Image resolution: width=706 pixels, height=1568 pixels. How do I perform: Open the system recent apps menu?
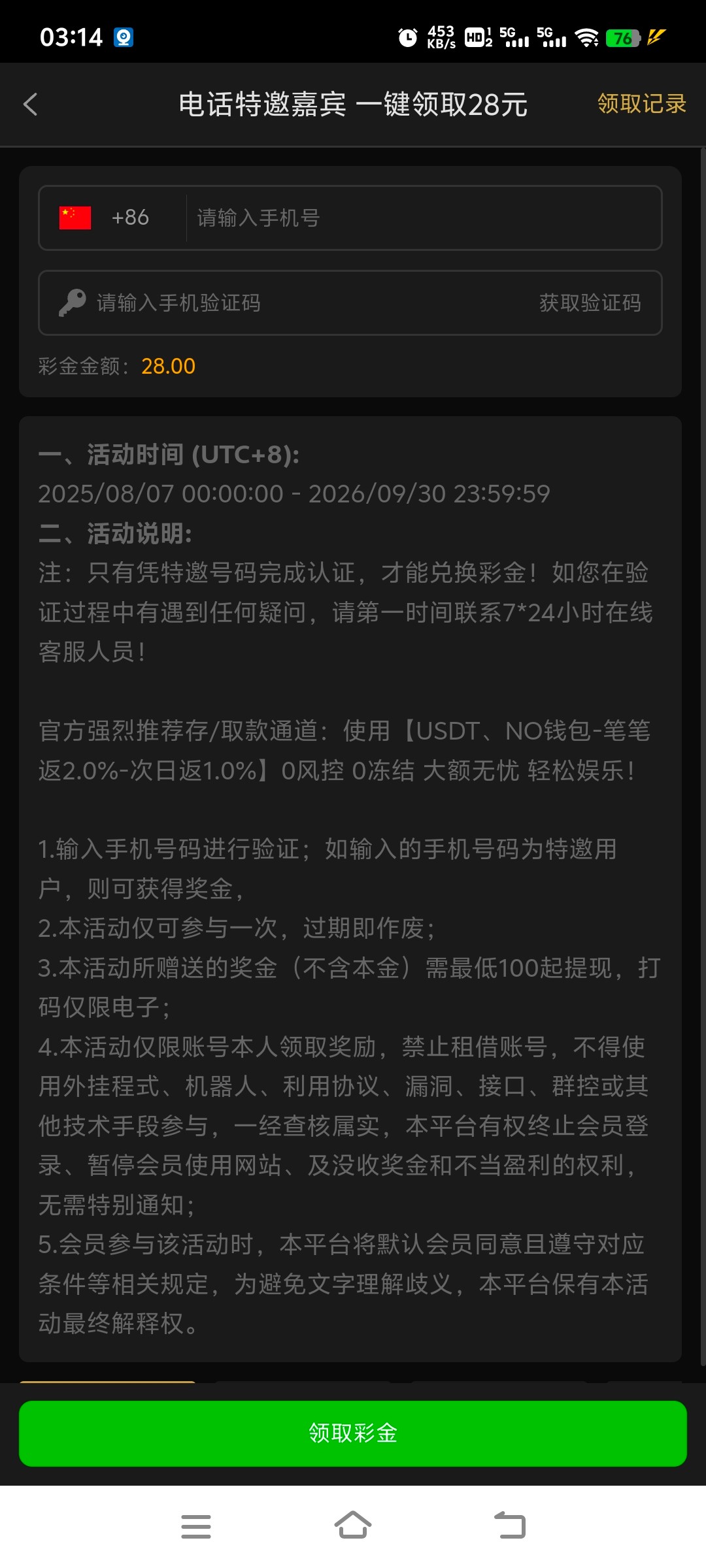[195, 1527]
